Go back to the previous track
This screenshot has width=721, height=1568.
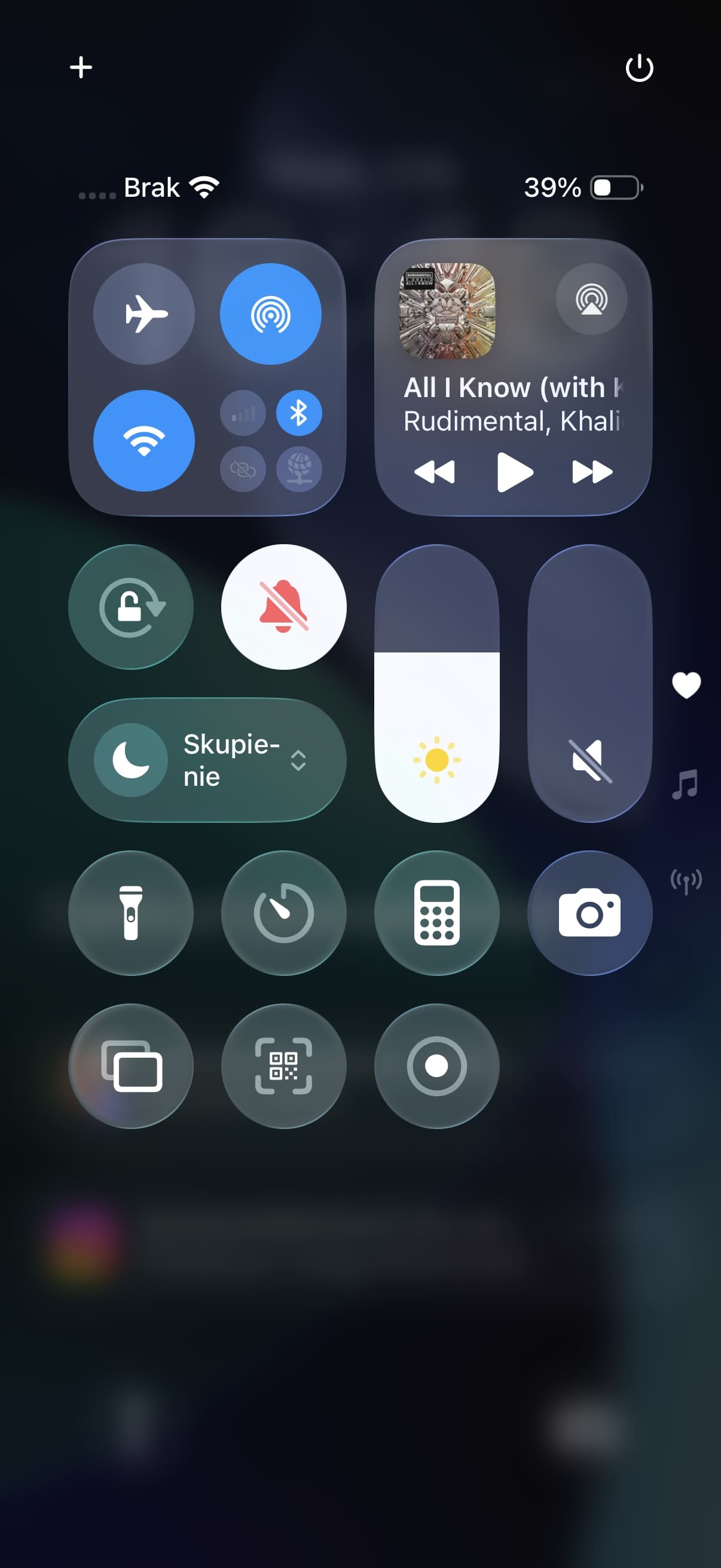[435, 472]
